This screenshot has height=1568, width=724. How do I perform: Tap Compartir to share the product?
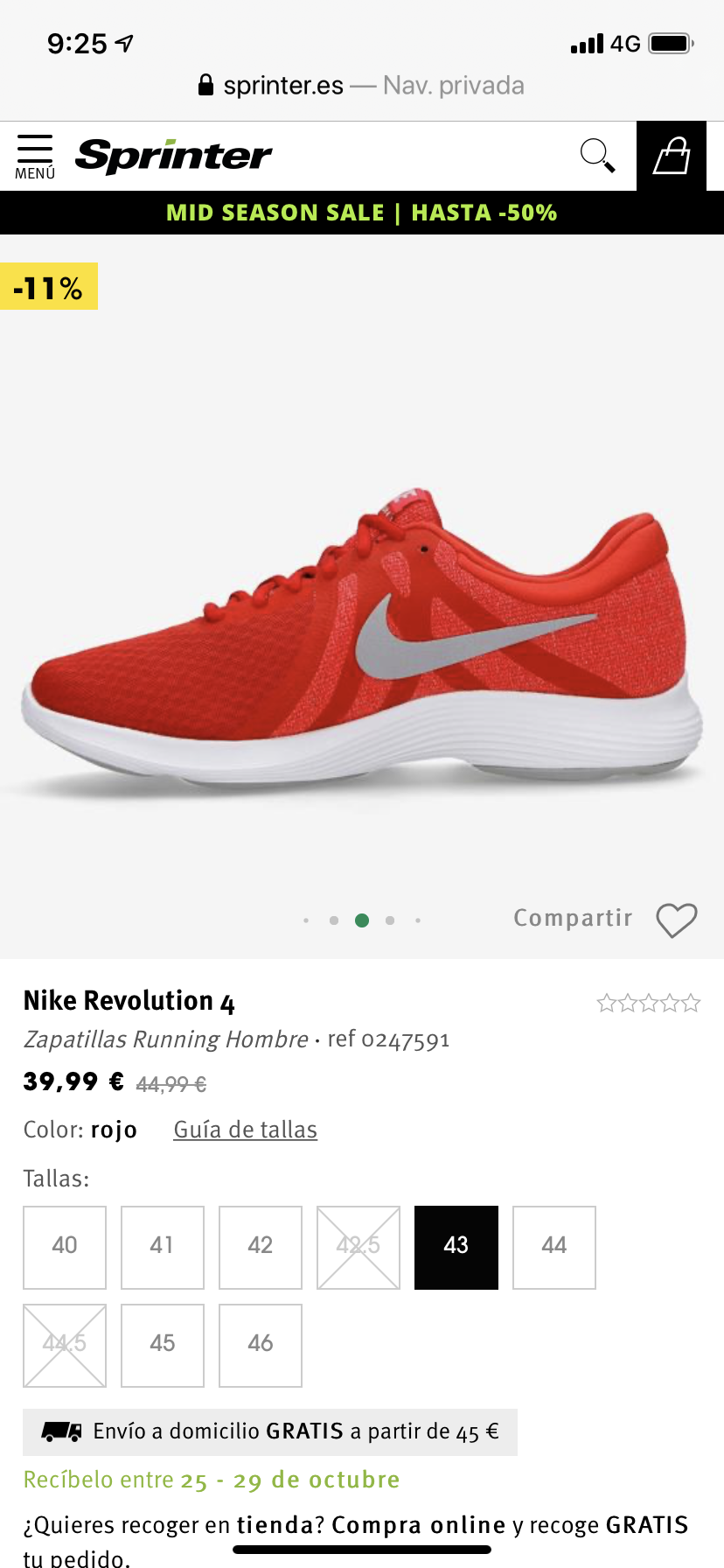(572, 918)
